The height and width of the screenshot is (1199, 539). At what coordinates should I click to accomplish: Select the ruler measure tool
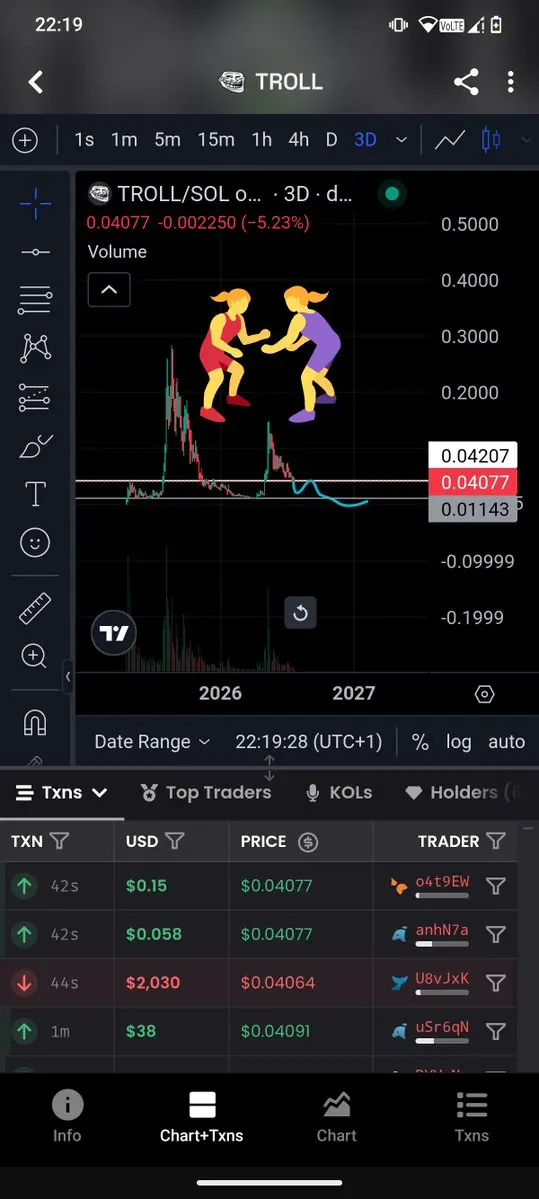(35, 609)
